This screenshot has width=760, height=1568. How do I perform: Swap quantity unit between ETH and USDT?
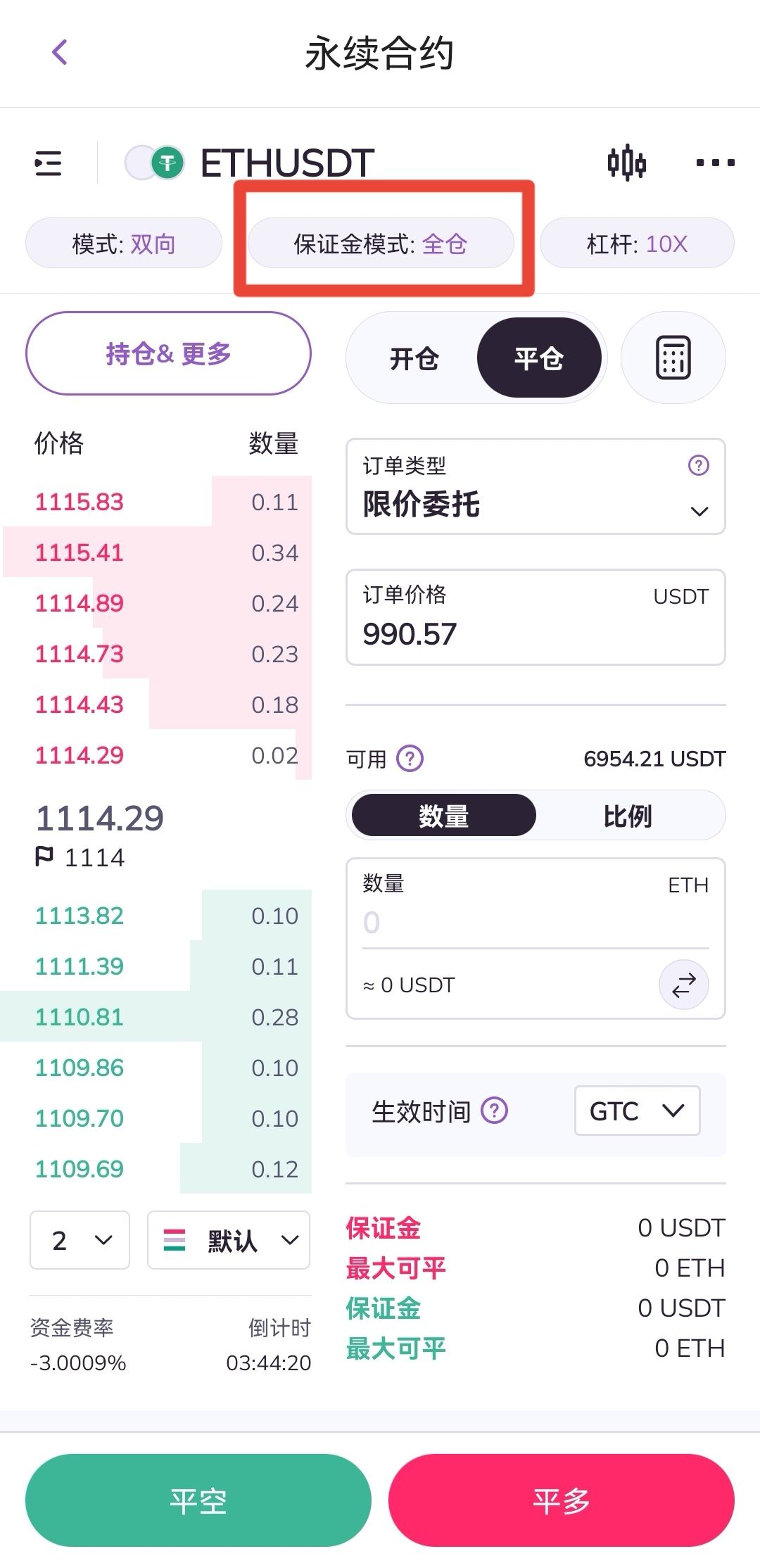[x=683, y=985]
